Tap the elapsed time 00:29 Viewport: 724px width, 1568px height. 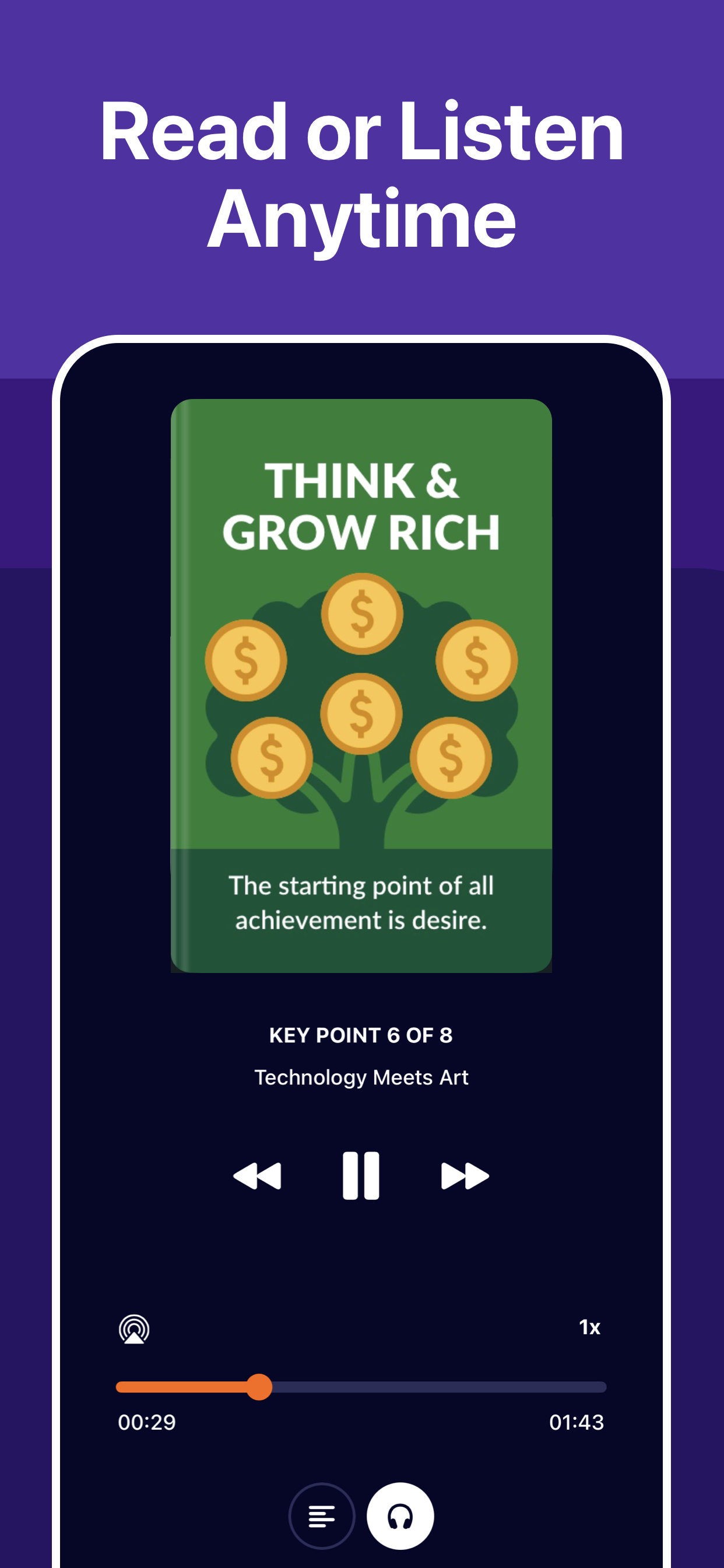pos(147,1422)
